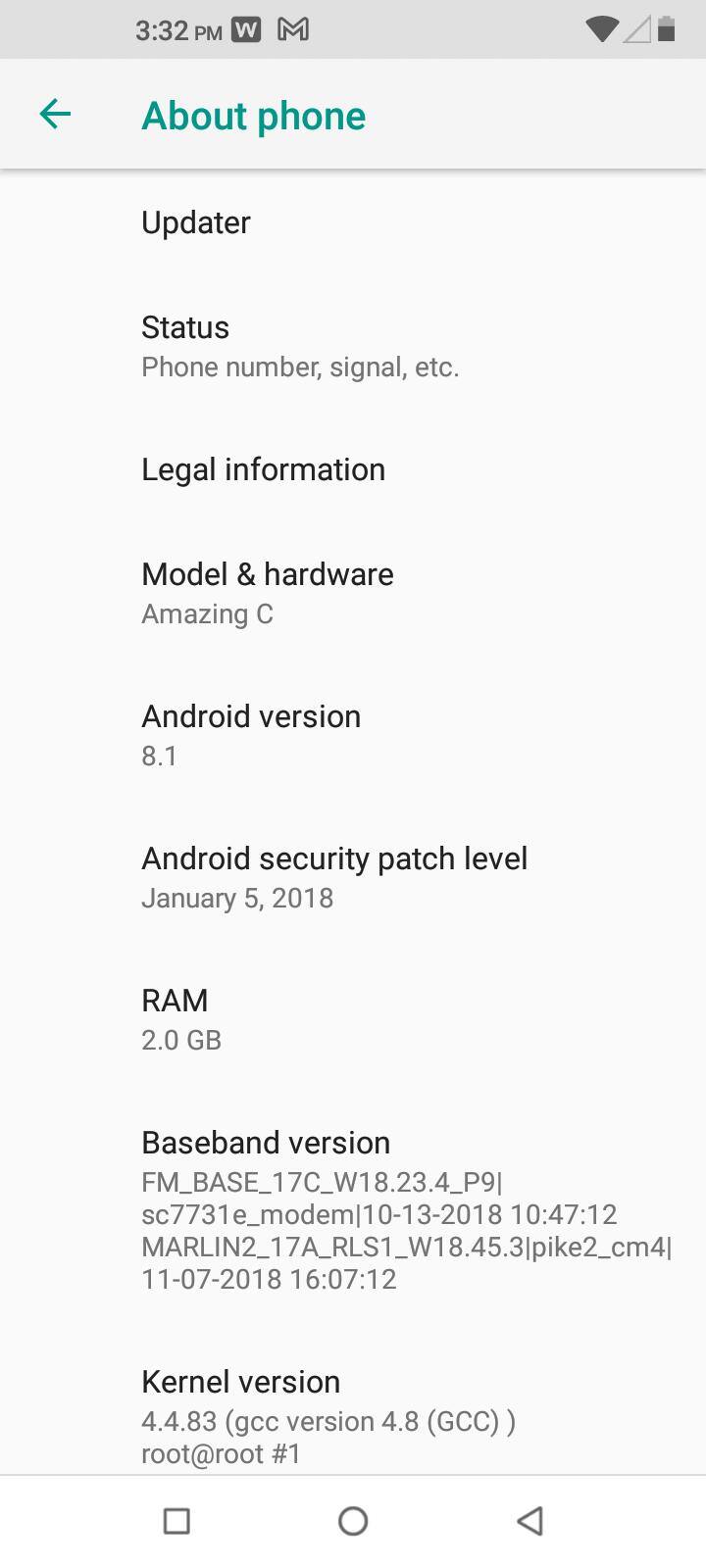Tap the Kernel version row

click(x=353, y=1416)
